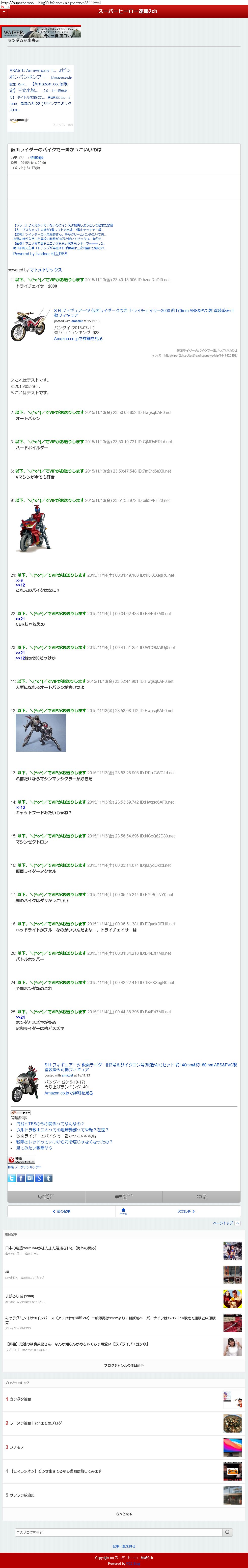Tap the home icon between article links
The height and width of the screenshot is (1568, 248).
pyautogui.click(x=123, y=1211)
